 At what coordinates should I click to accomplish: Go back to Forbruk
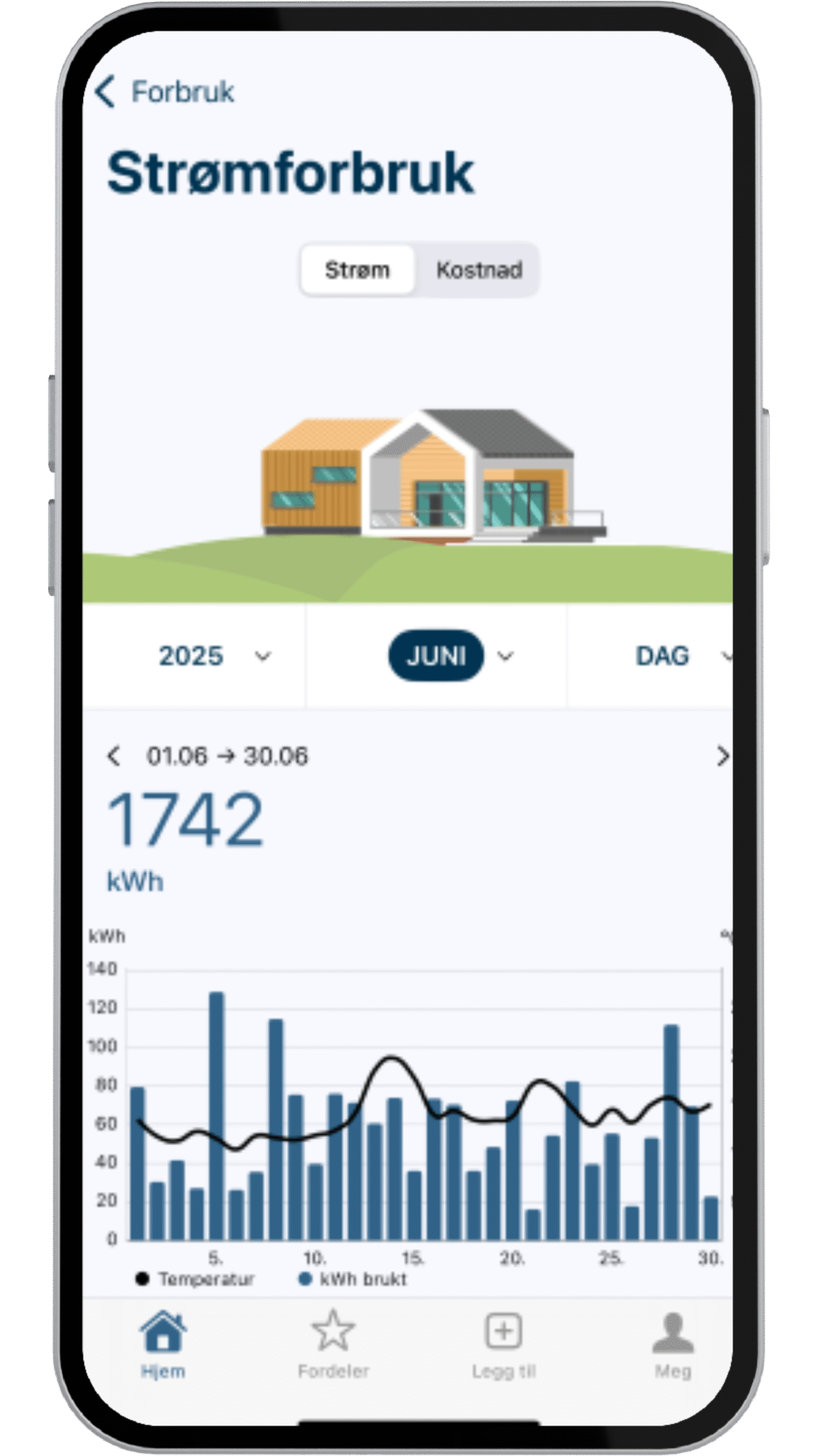[165, 92]
